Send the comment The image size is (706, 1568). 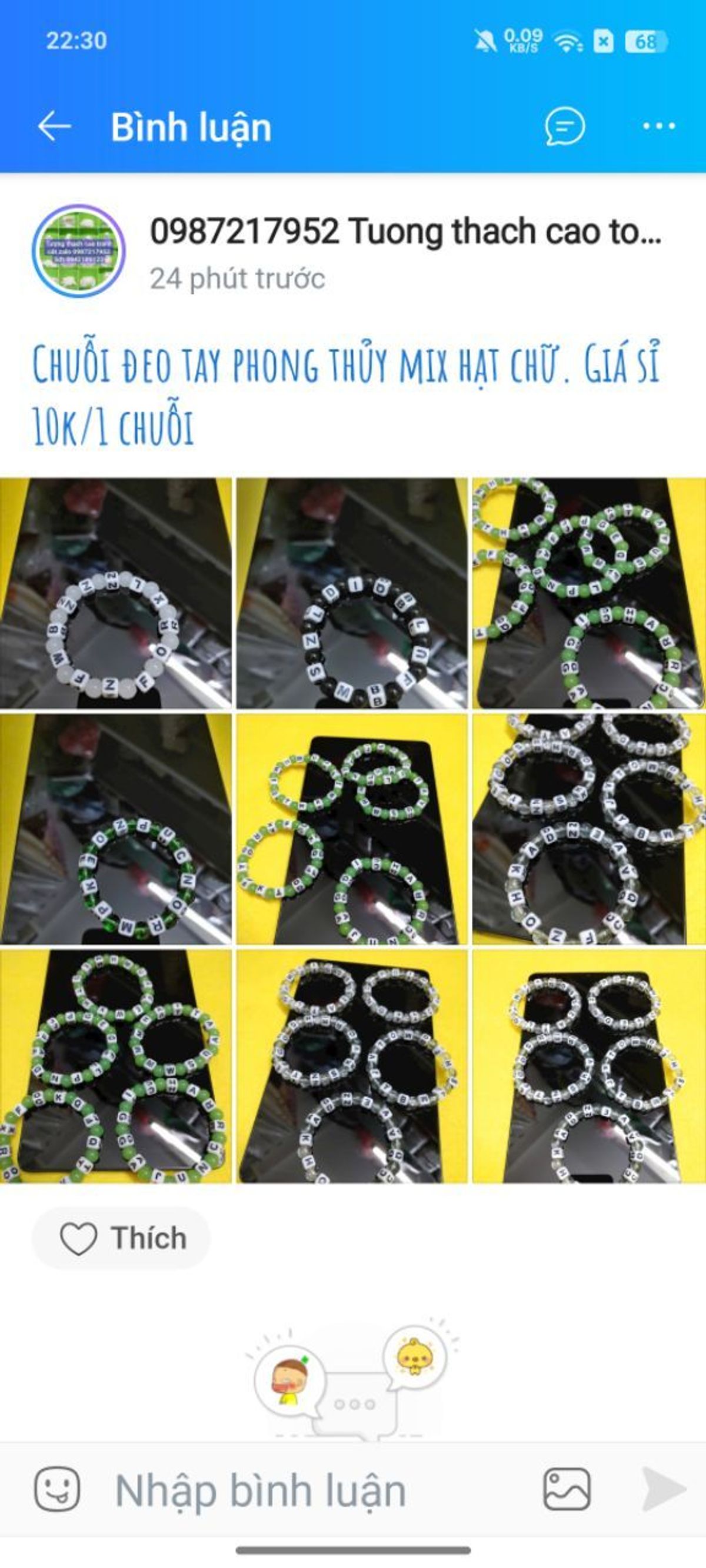(x=664, y=1489)
